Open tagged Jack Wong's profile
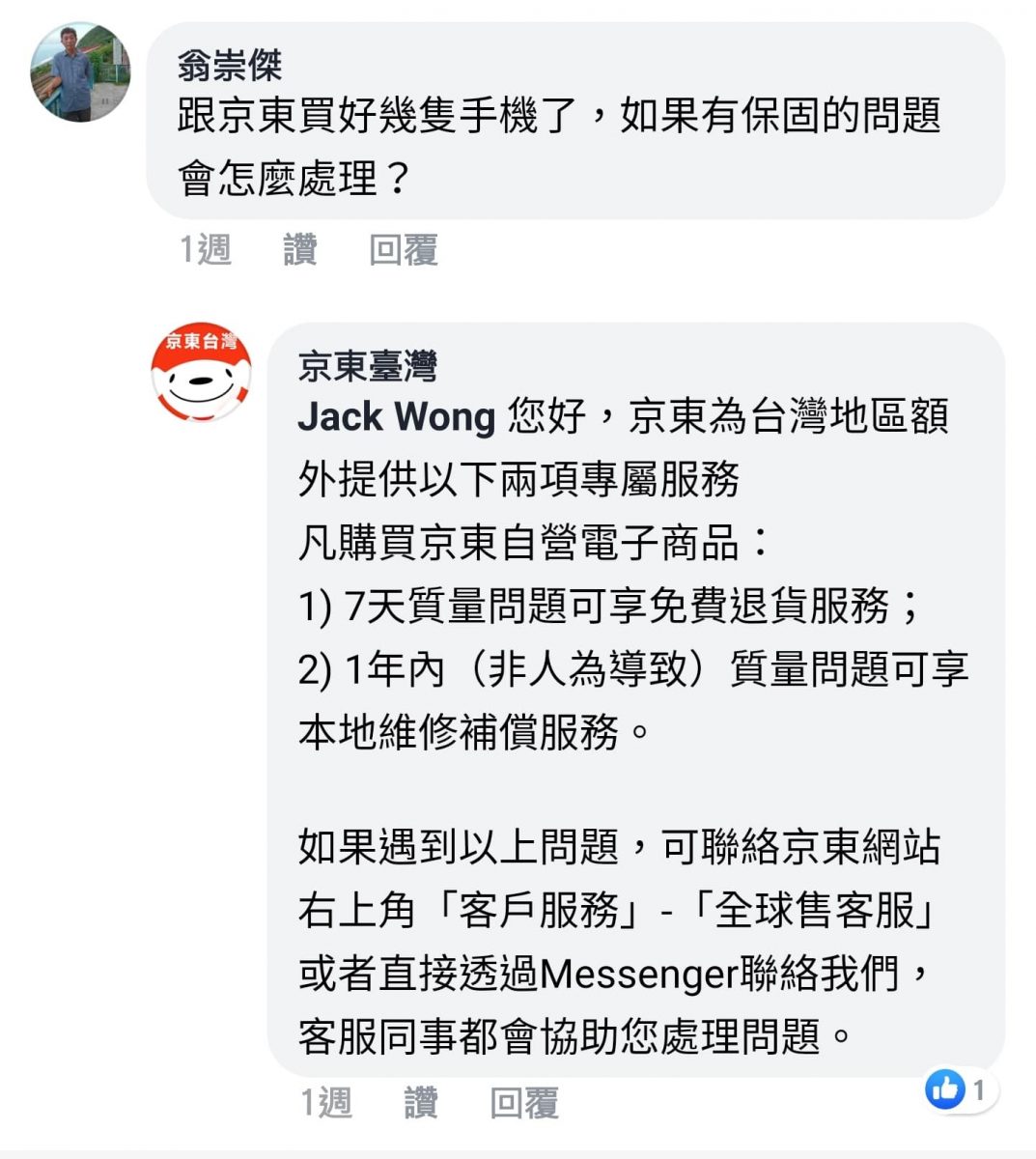Viewport: 1036px width, 1159px height. [x=396, y=417]
